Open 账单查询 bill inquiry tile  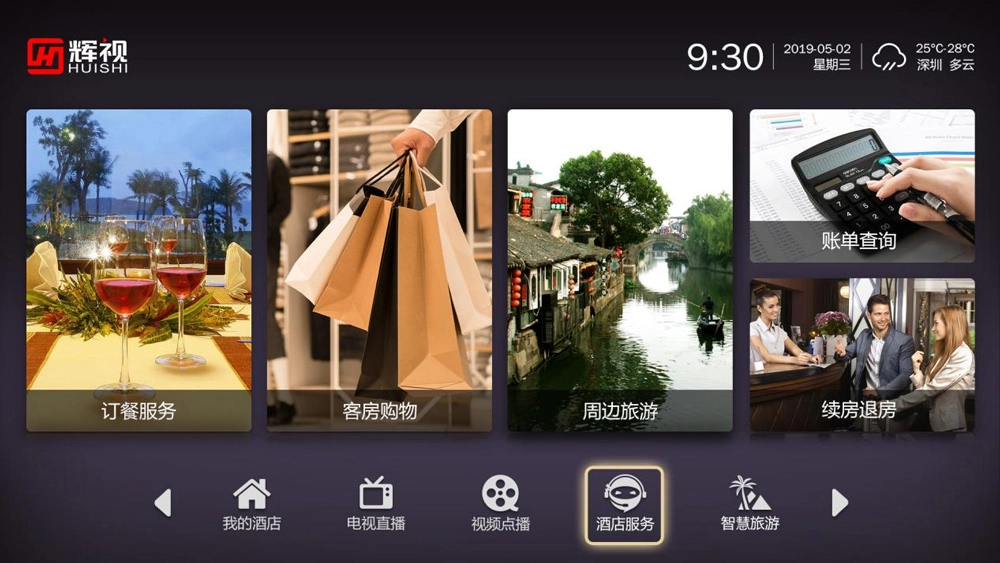(862, 186)
